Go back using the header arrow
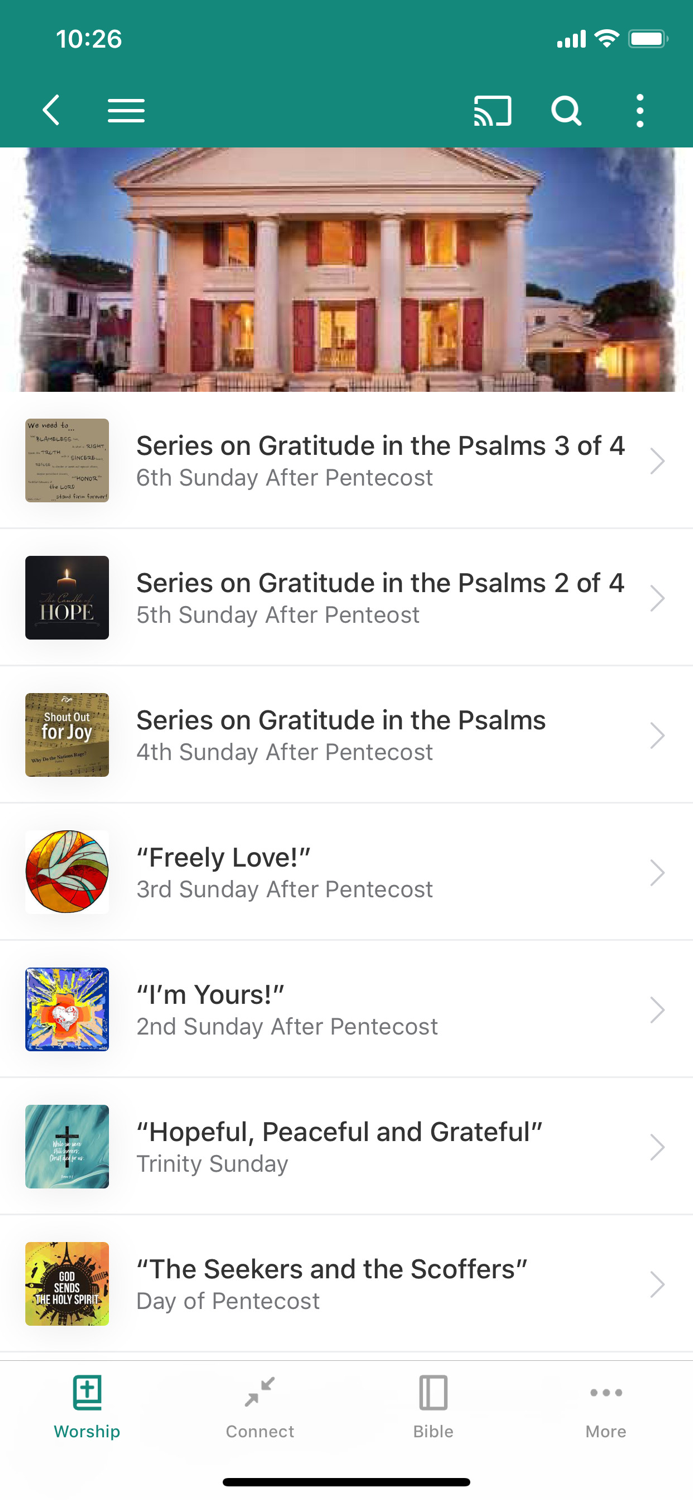Image resolution: width=693 pixels, height=1500 pixels. [x=52, y=110]
